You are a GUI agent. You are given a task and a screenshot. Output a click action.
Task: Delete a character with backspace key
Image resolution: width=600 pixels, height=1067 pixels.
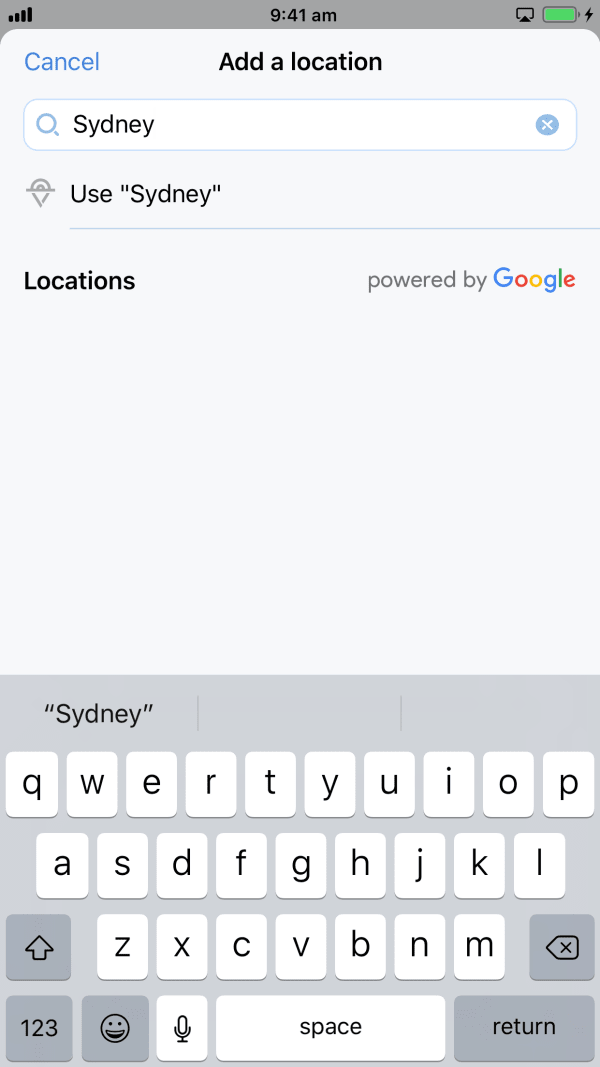562,946
